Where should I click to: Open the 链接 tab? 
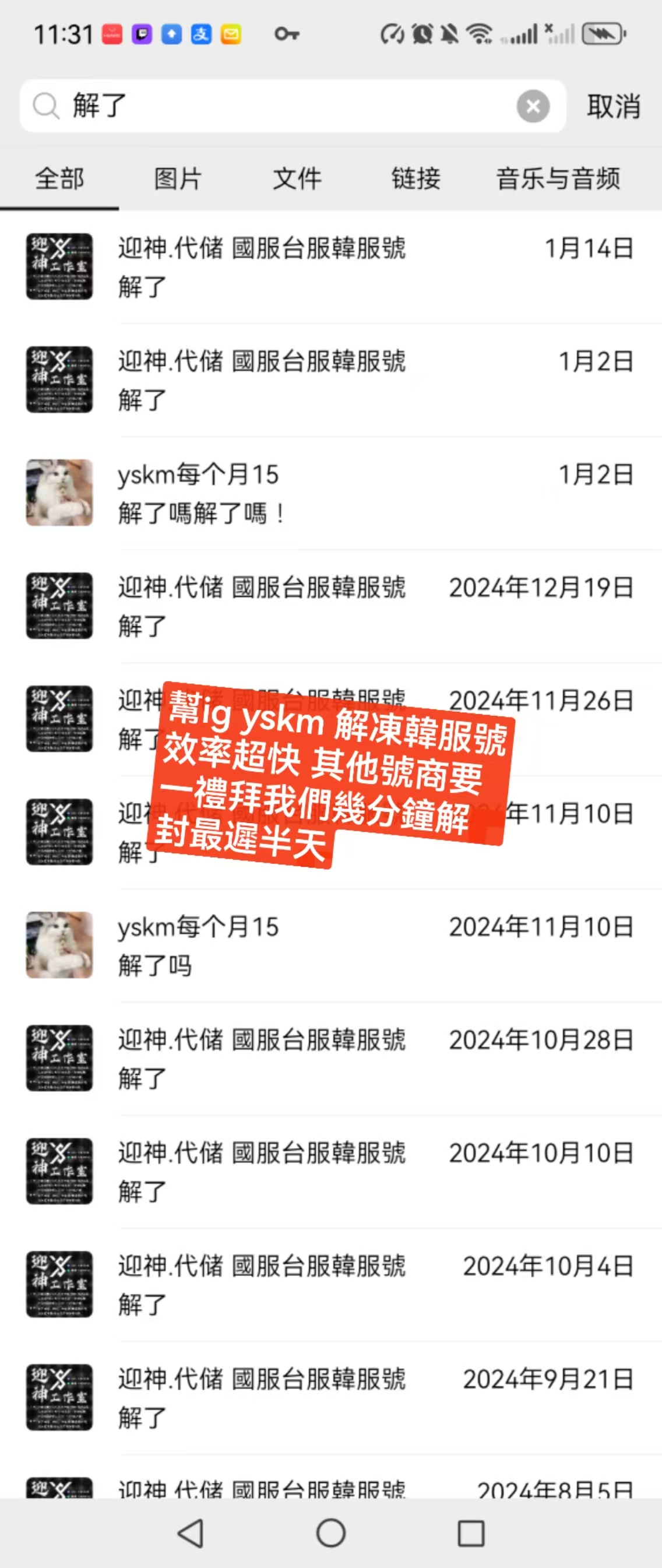point(415,179)
